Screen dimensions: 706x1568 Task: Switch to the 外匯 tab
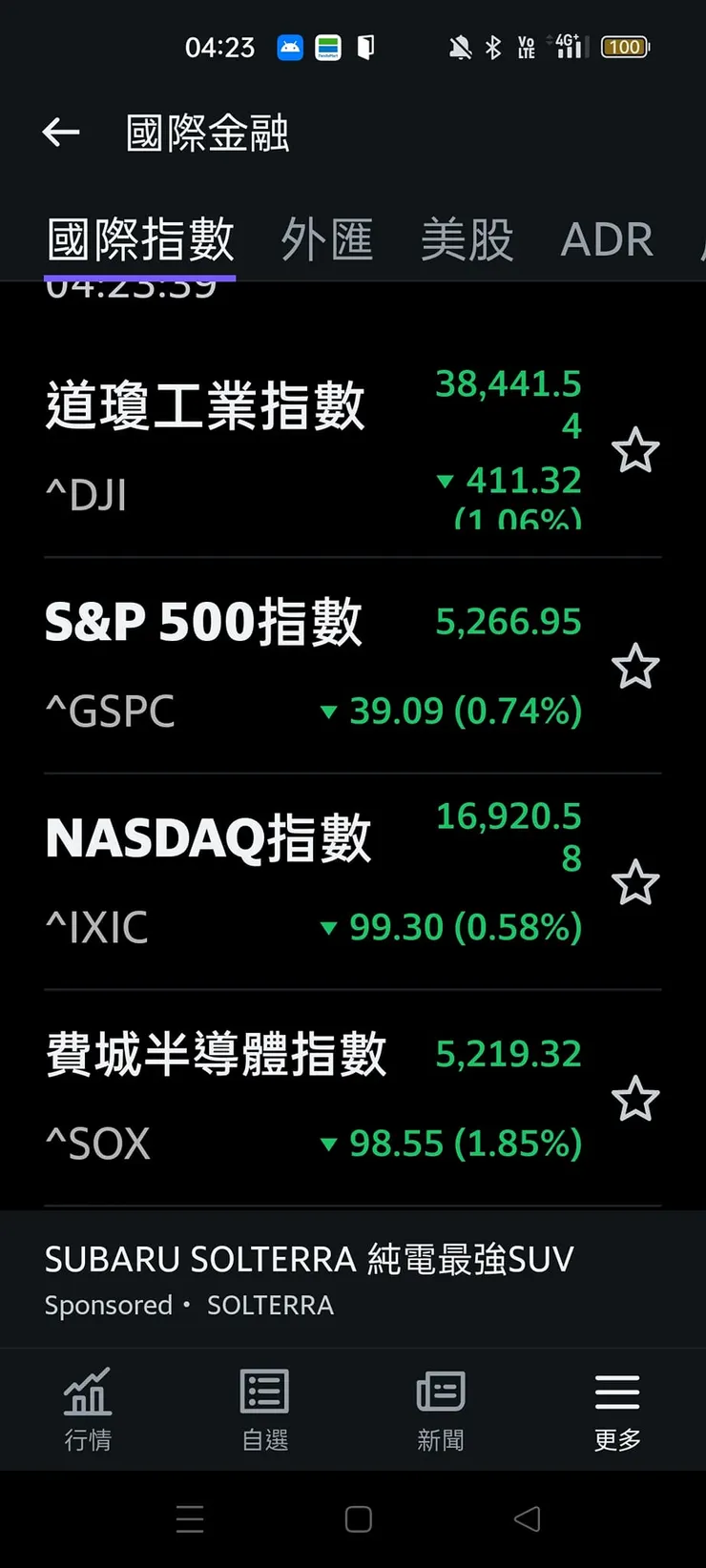coord(327,238)
